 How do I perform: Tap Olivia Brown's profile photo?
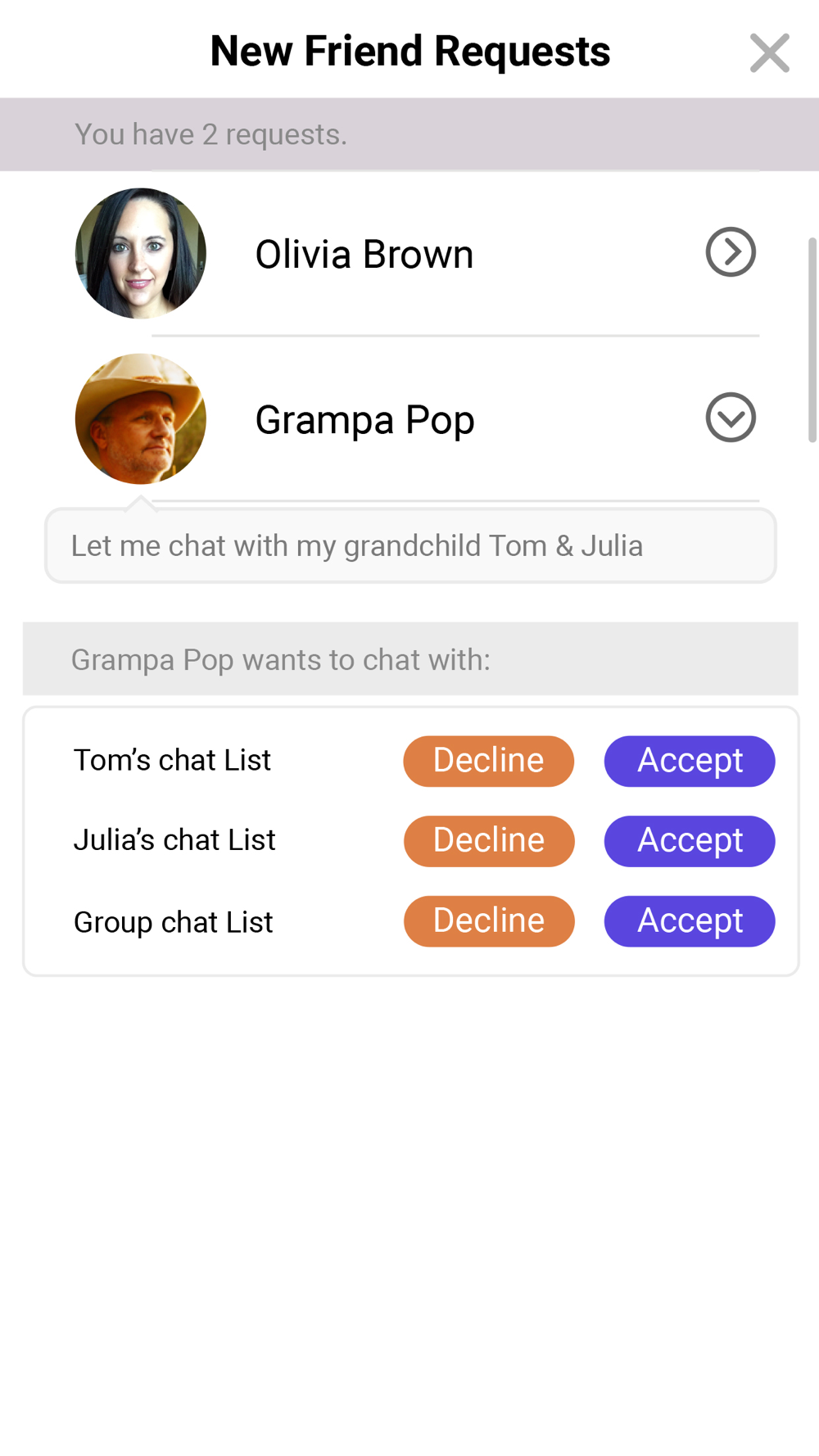click(141, 253)
